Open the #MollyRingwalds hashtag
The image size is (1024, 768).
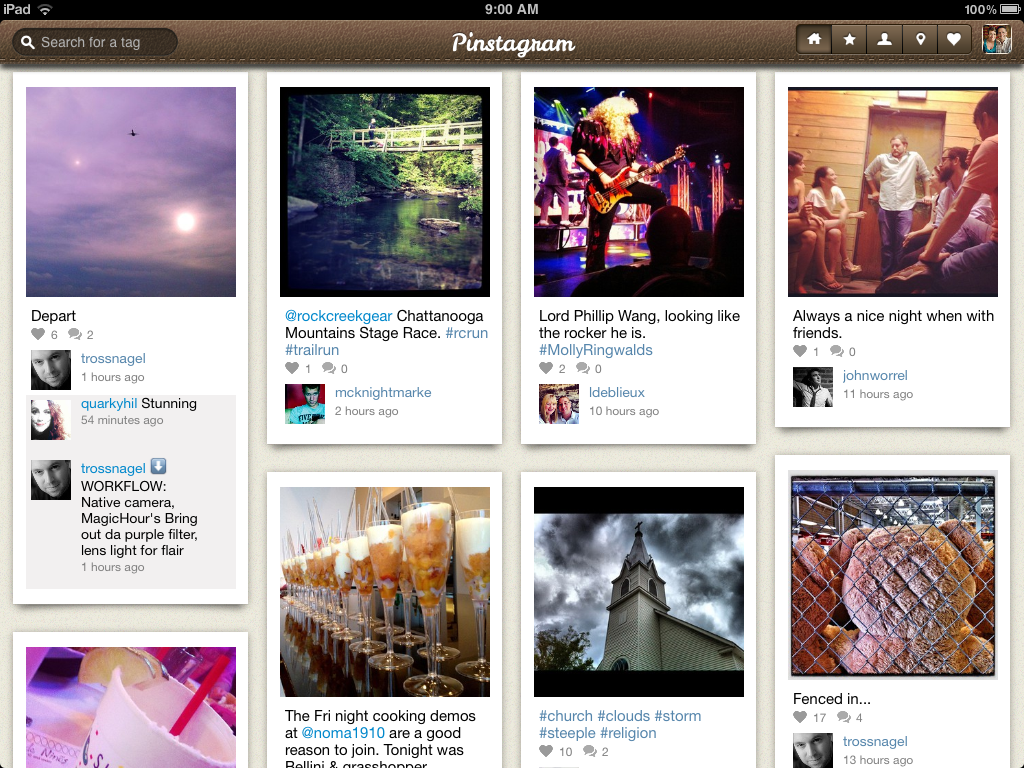click(596, 350)
